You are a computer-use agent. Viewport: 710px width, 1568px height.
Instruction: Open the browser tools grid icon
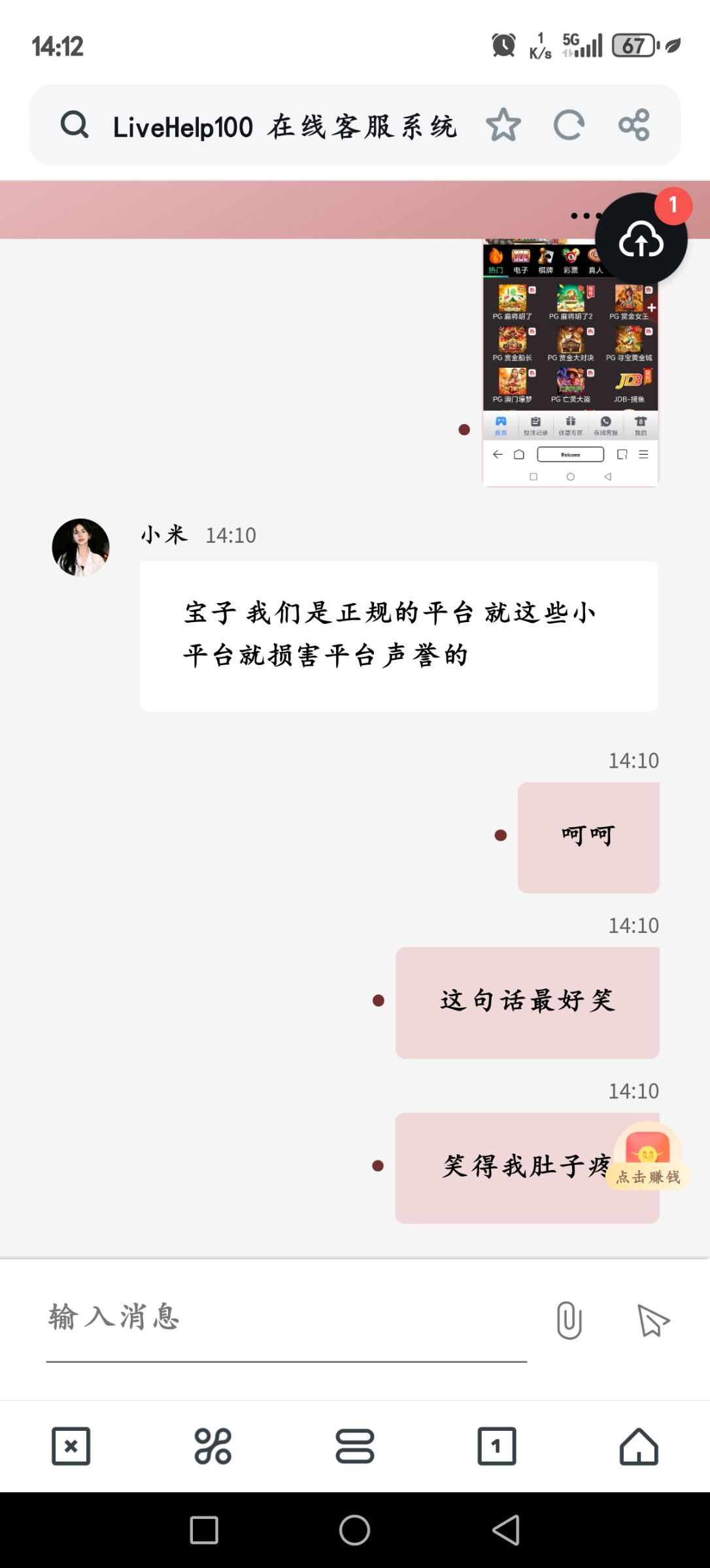tap(212, 1446)
